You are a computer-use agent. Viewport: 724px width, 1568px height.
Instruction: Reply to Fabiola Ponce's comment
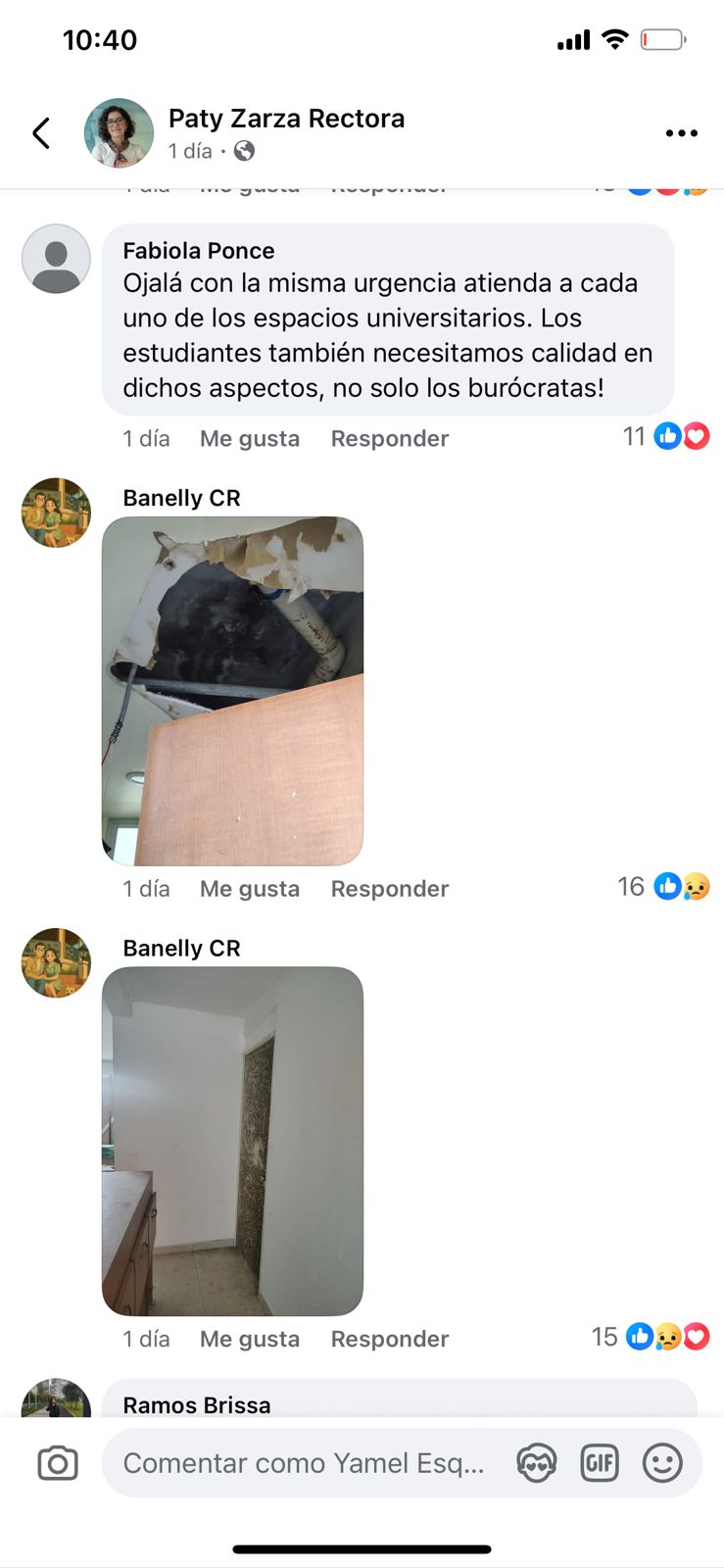pyautogui.click(x=389, y=438)
